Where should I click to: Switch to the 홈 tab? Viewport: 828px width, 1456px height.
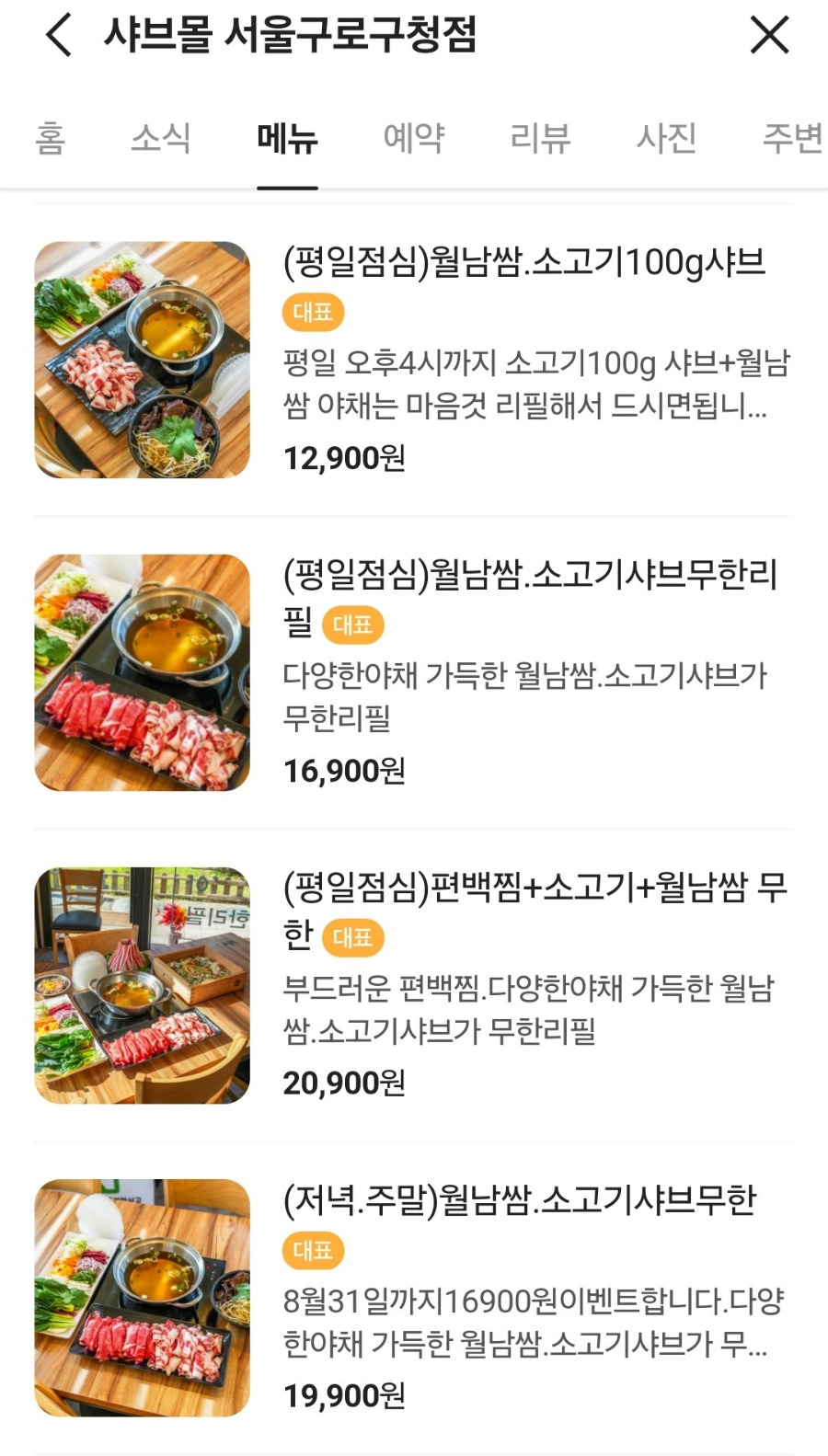click(x=51, y=138)
